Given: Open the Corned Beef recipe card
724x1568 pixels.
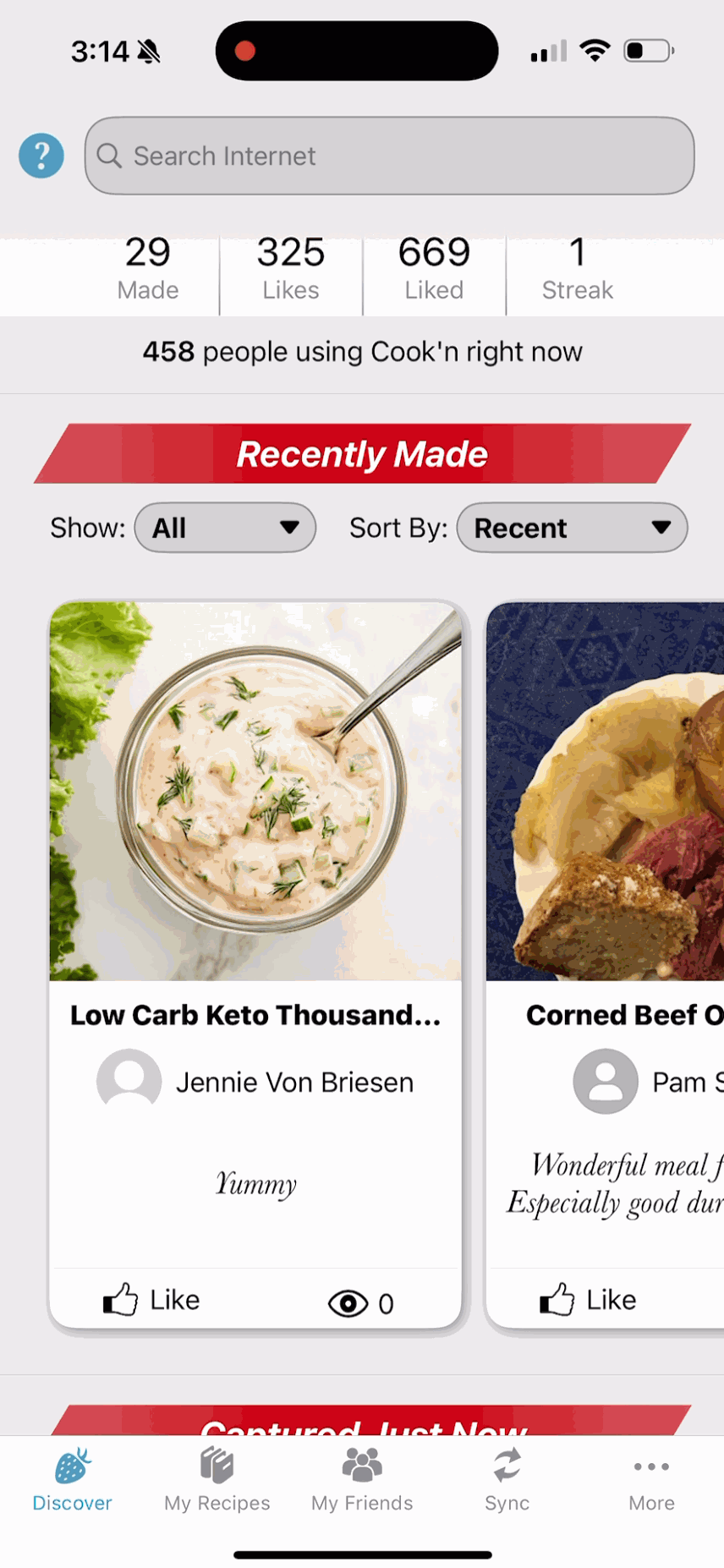Looking at the screenshot, I should (606, 792).
